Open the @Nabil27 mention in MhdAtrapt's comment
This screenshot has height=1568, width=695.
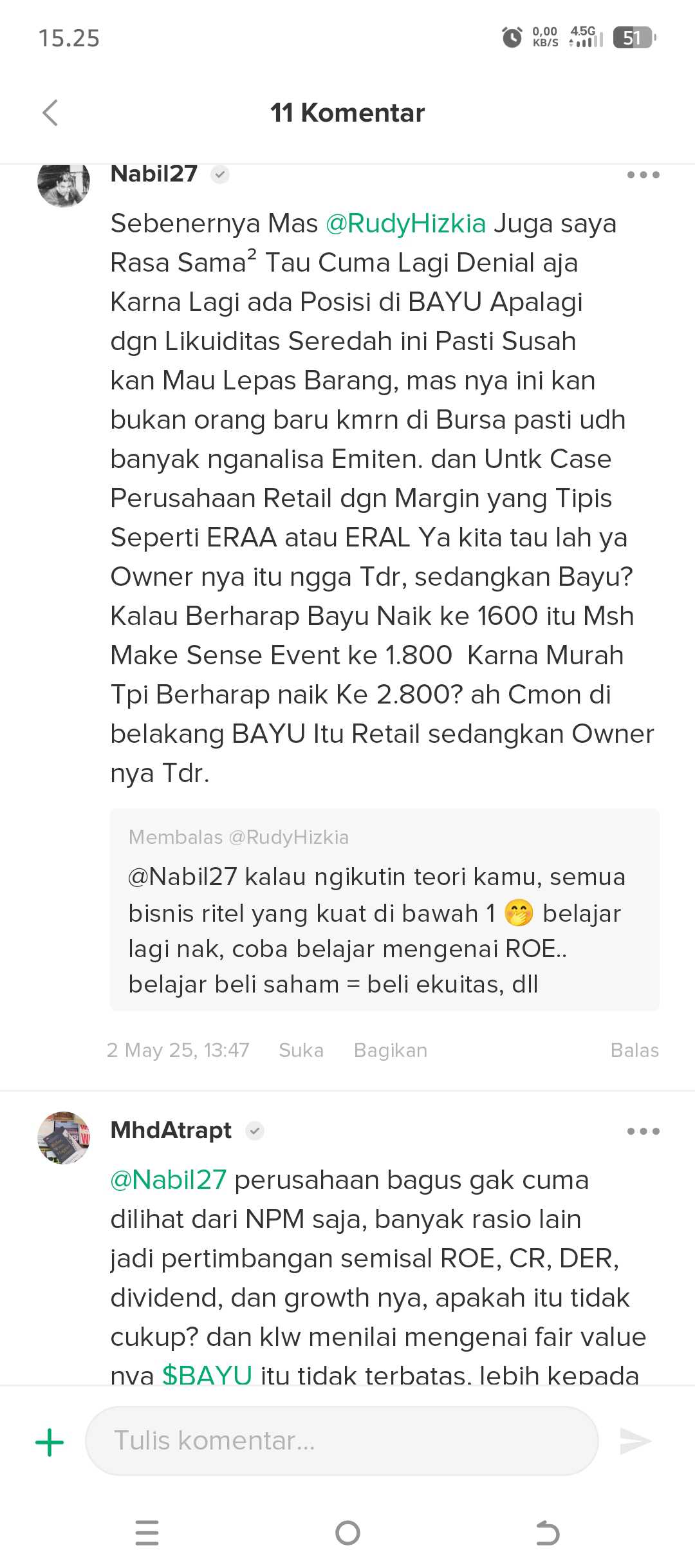tap(169, 1180)
